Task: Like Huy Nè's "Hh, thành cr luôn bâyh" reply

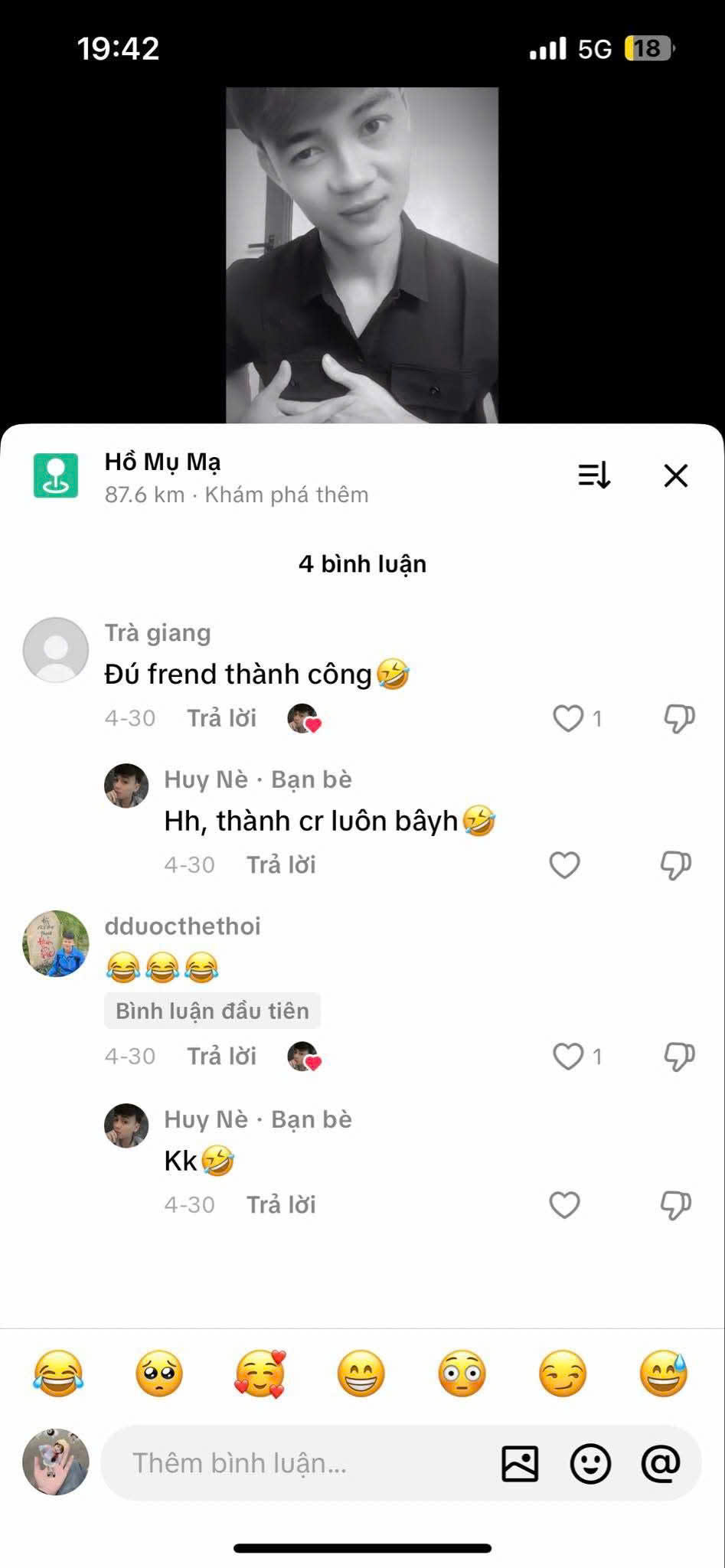Action: [x=565, y=865]
